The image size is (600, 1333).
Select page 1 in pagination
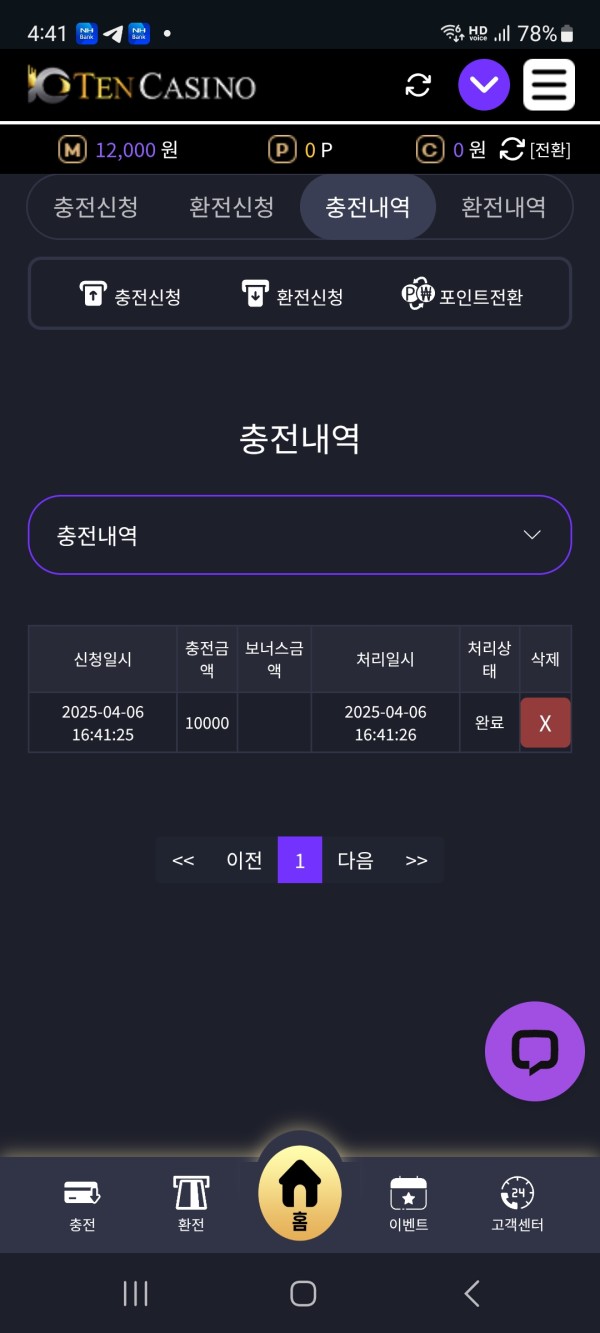coord(300,860)
